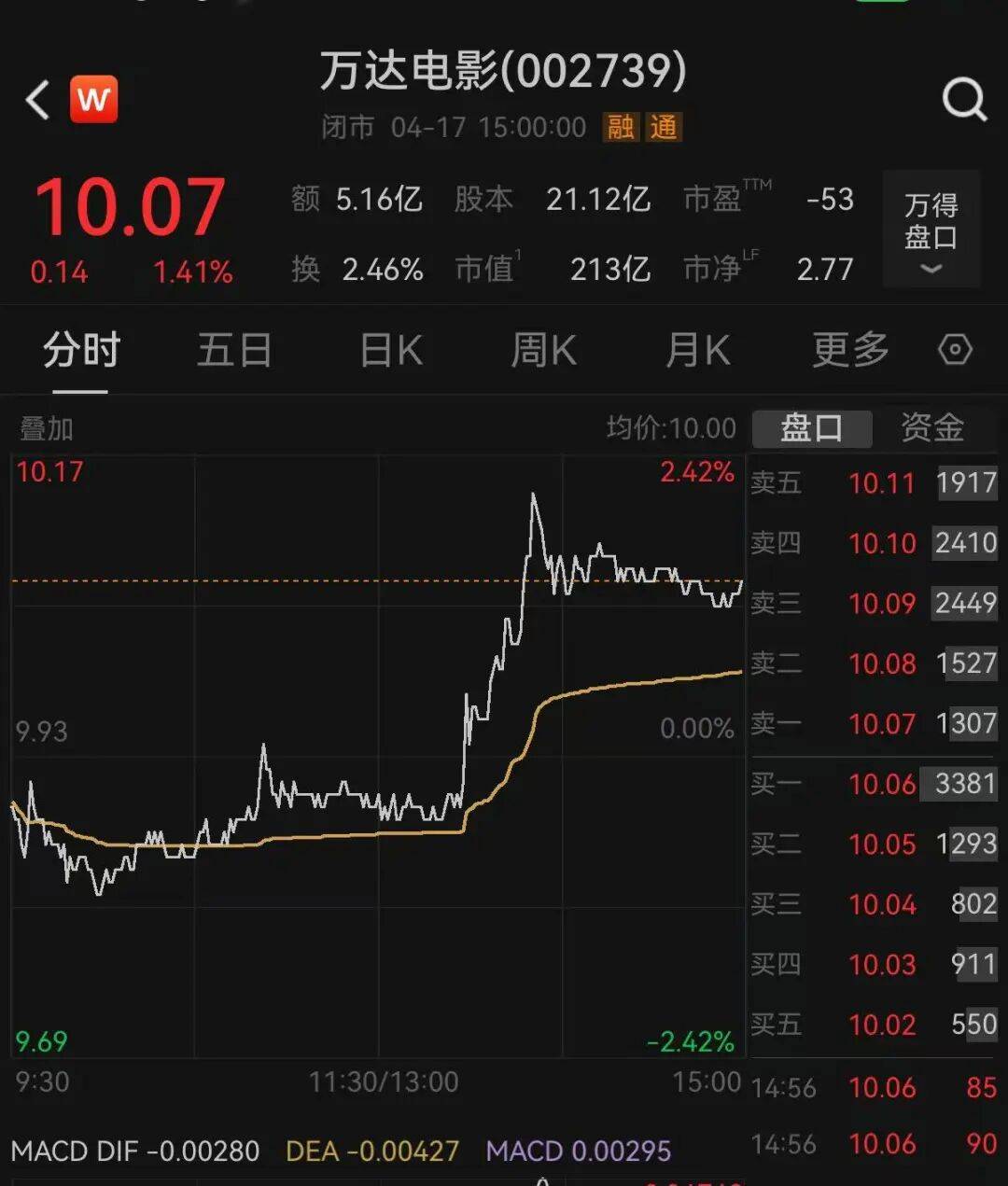Switch to the 资金 tab

[932, 428]
